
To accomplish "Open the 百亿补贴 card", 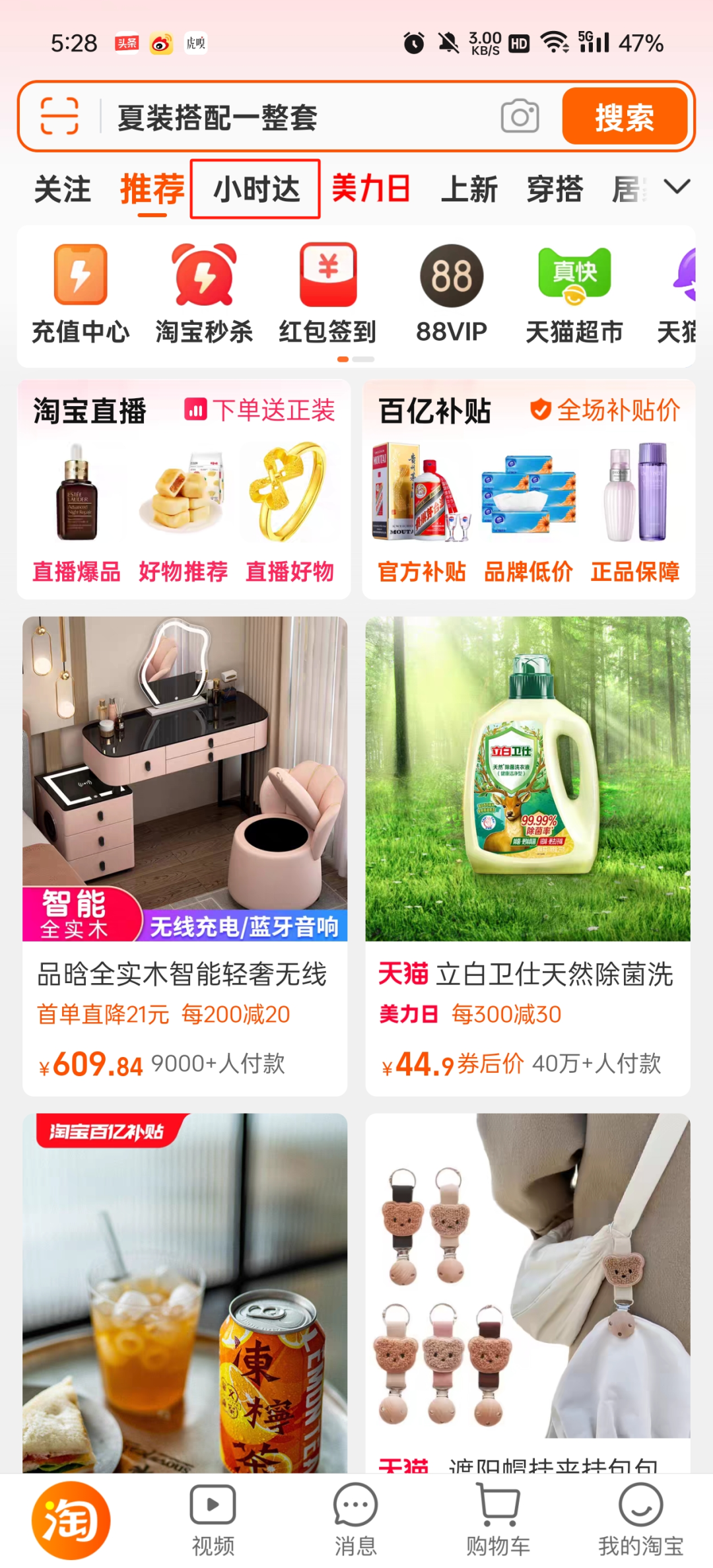I will pos(528,489).
